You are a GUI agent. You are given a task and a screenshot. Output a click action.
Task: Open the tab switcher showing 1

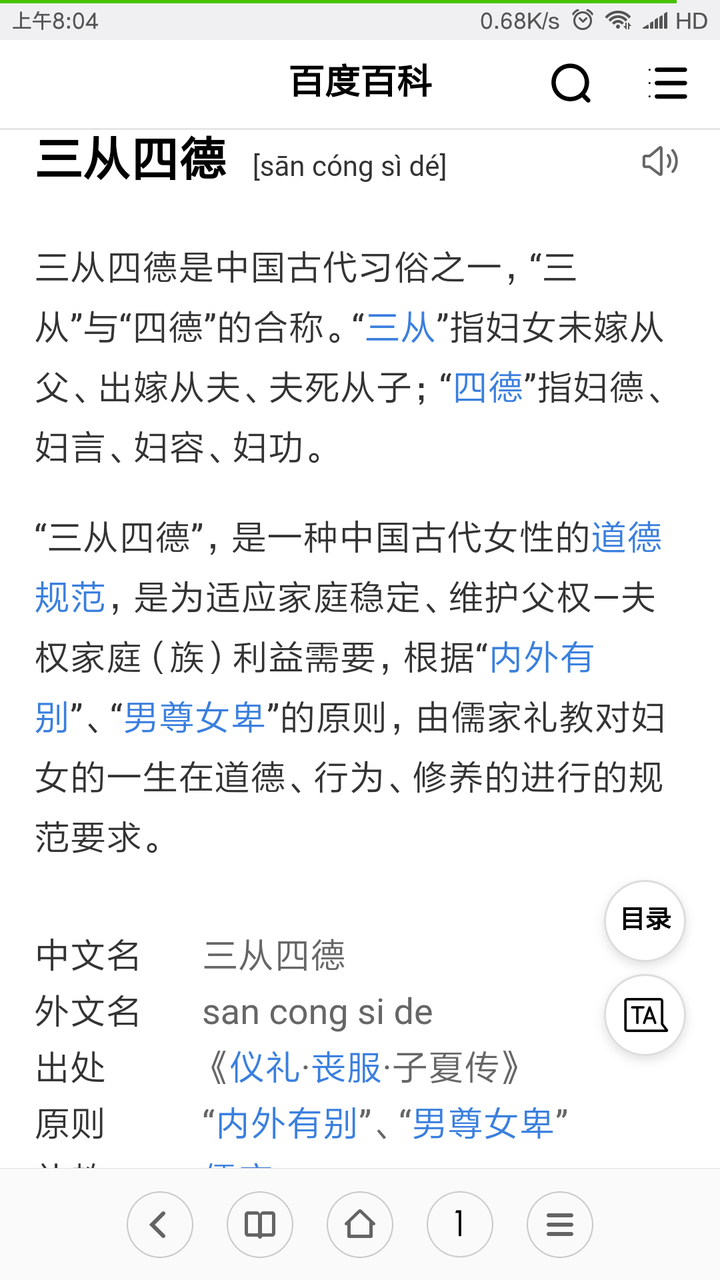click(x=460, y=1224)
